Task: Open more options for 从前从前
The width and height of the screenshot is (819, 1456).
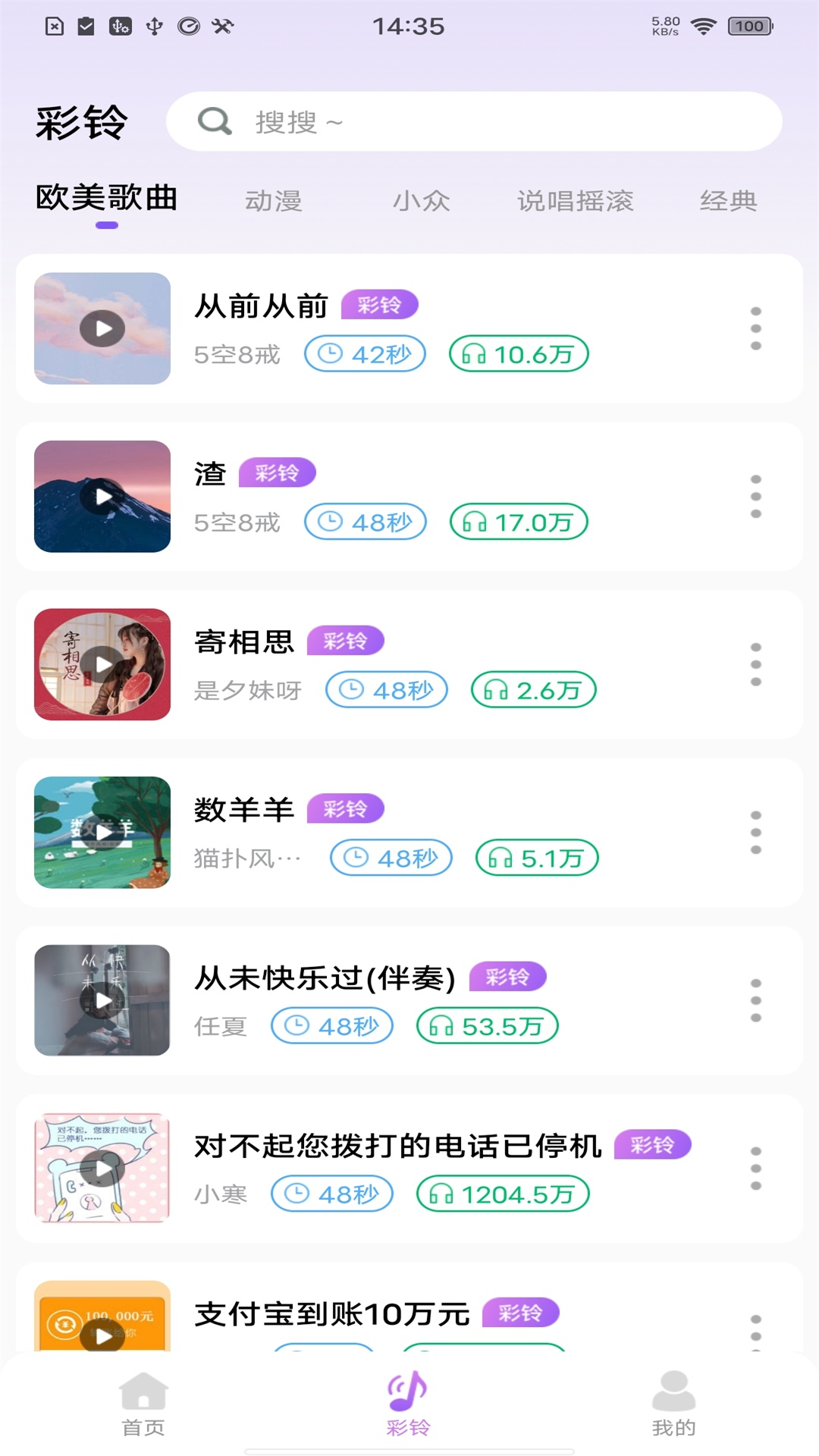Action: click(755, 328)
